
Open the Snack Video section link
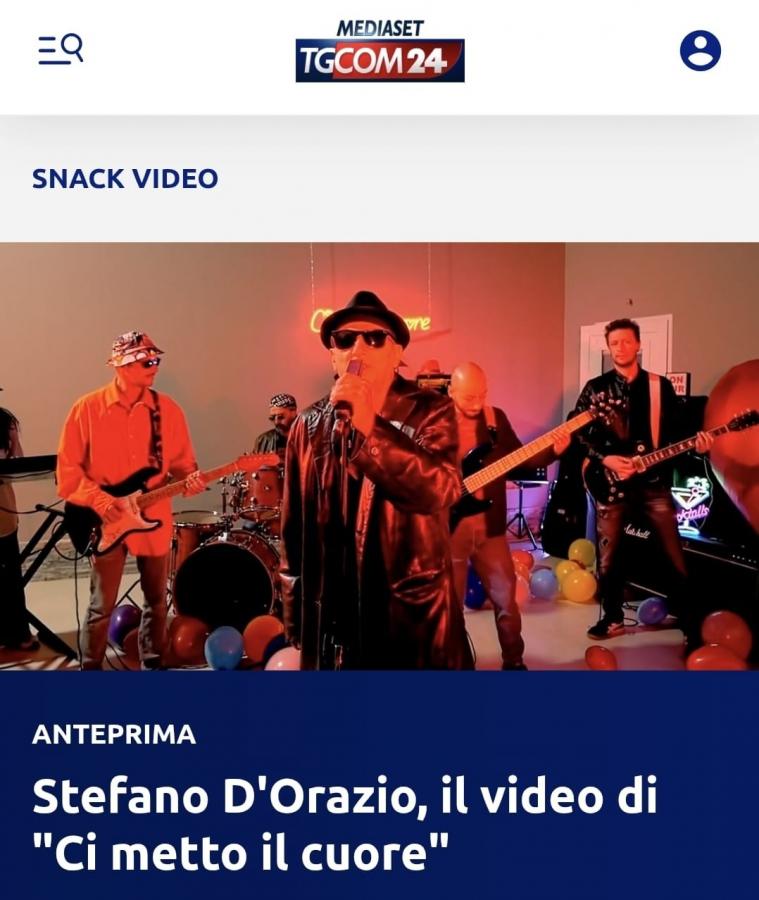(125, 179)
